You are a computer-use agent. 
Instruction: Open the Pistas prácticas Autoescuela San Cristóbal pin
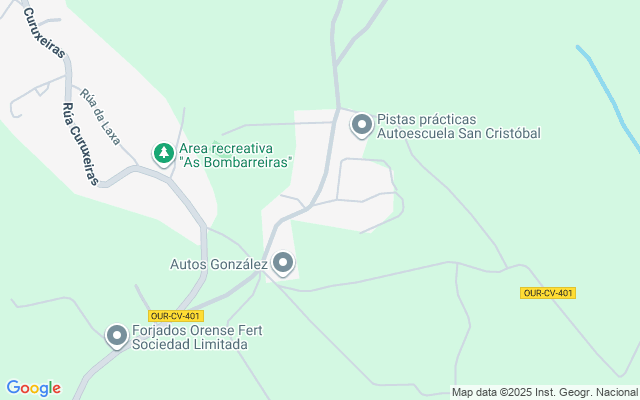tap(362, 125)
